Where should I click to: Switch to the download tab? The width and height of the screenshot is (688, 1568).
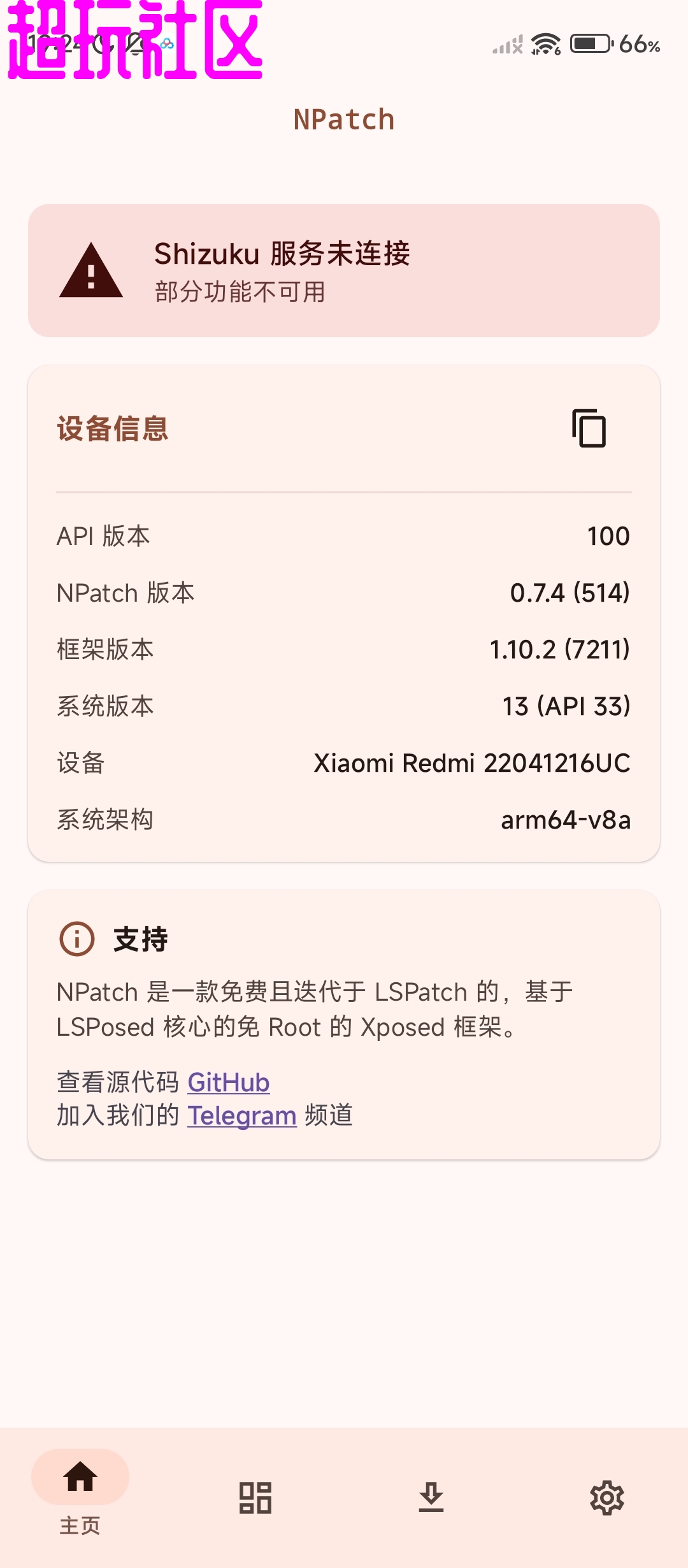(431, 1497)
